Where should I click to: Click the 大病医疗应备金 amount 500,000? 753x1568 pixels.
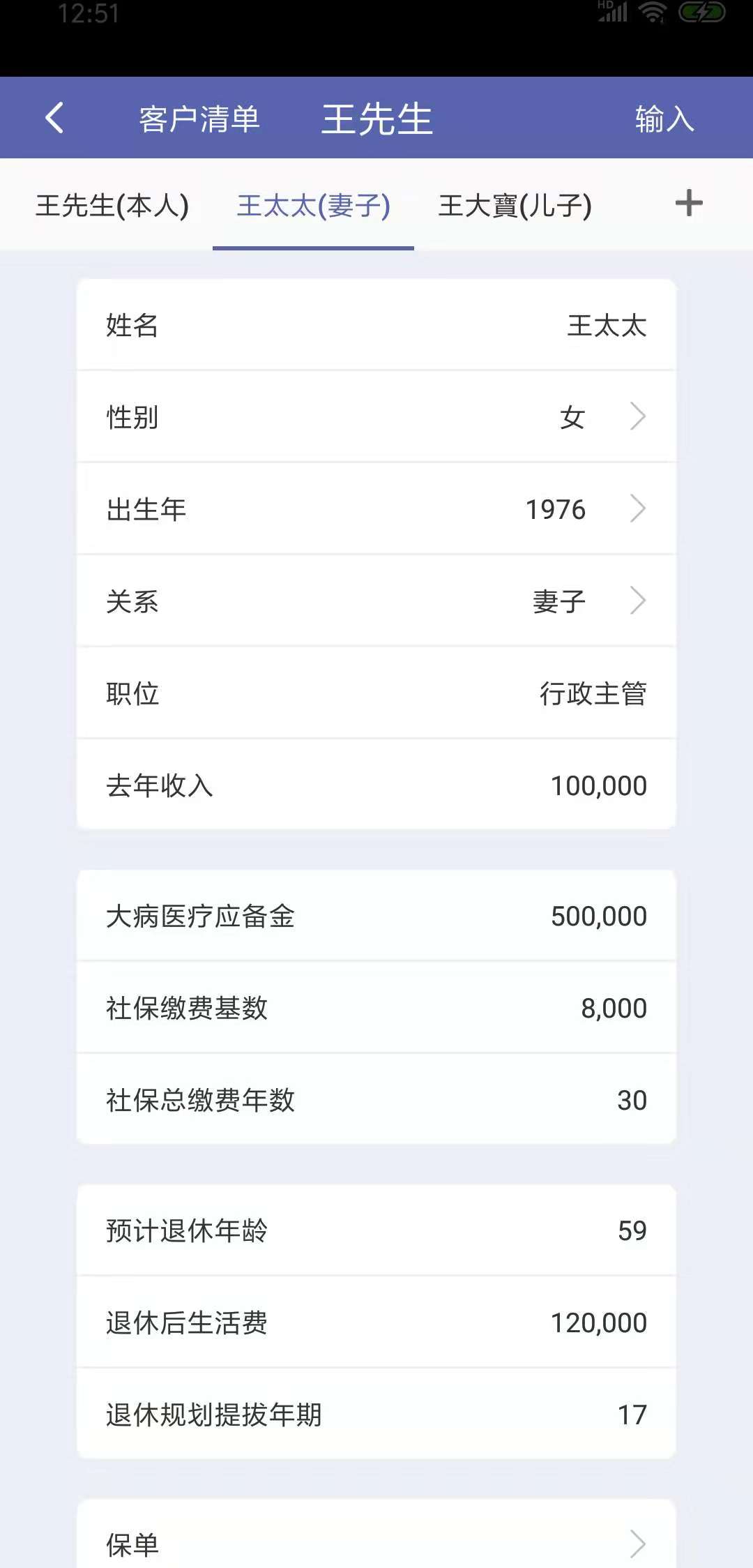[598, 916]
